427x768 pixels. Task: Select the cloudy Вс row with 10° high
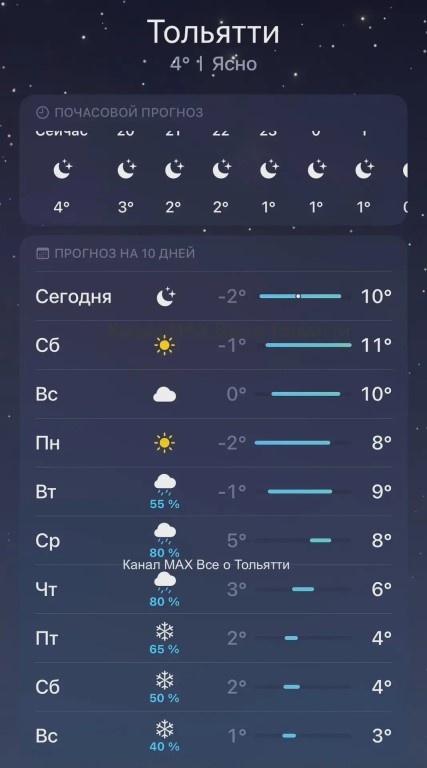tap(214, 394)
